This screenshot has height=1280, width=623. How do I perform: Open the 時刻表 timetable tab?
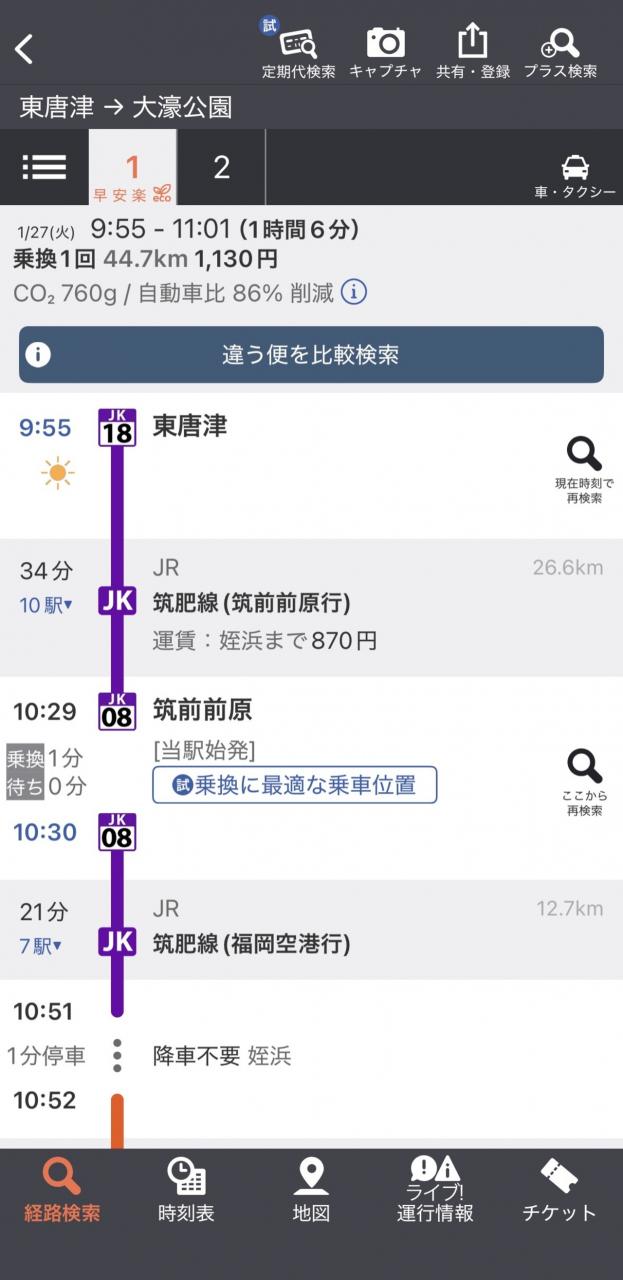186,1190
